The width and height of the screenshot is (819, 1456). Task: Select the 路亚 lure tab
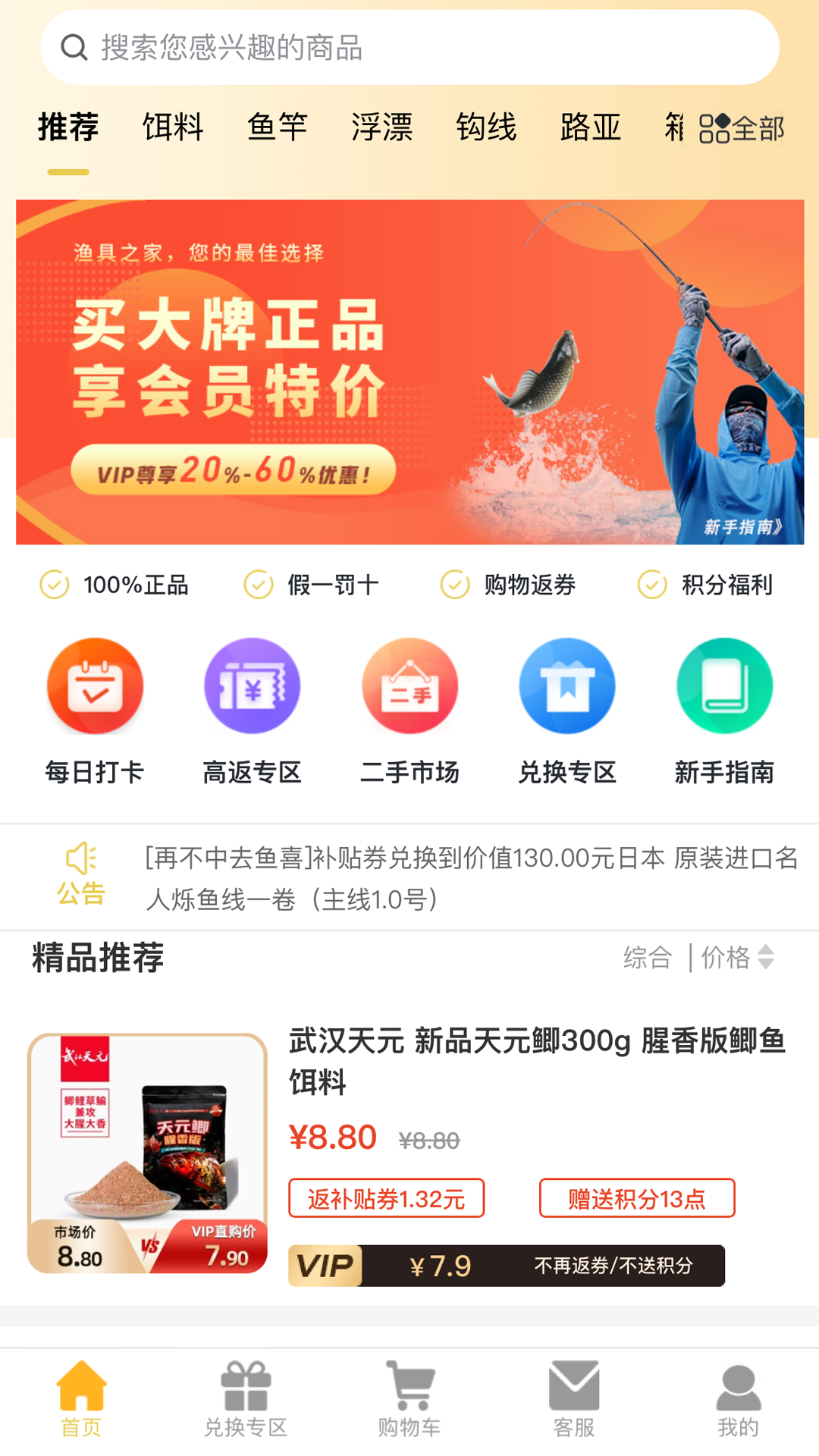click(591, 129)
